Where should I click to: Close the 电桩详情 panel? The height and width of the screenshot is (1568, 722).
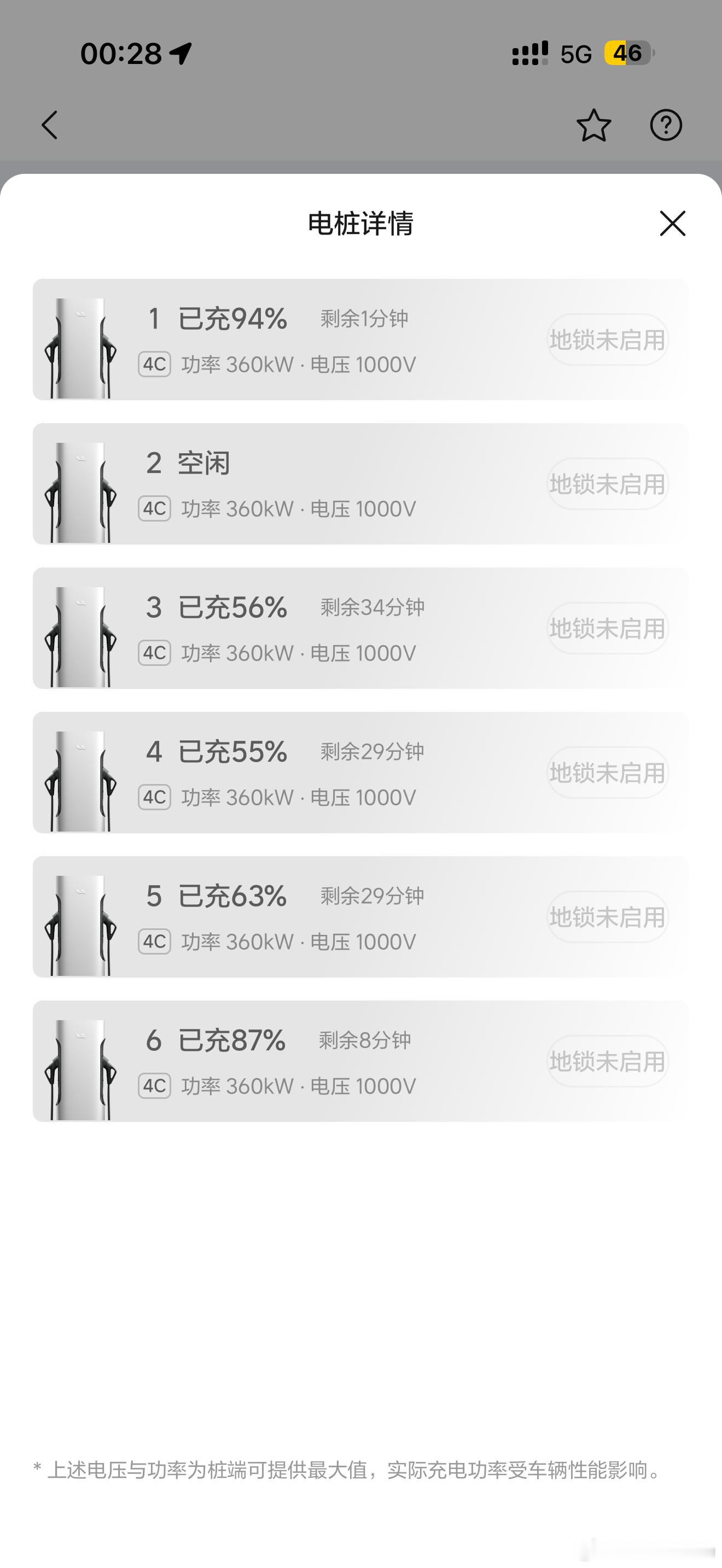pyautogui.click(x=672, y=224)
